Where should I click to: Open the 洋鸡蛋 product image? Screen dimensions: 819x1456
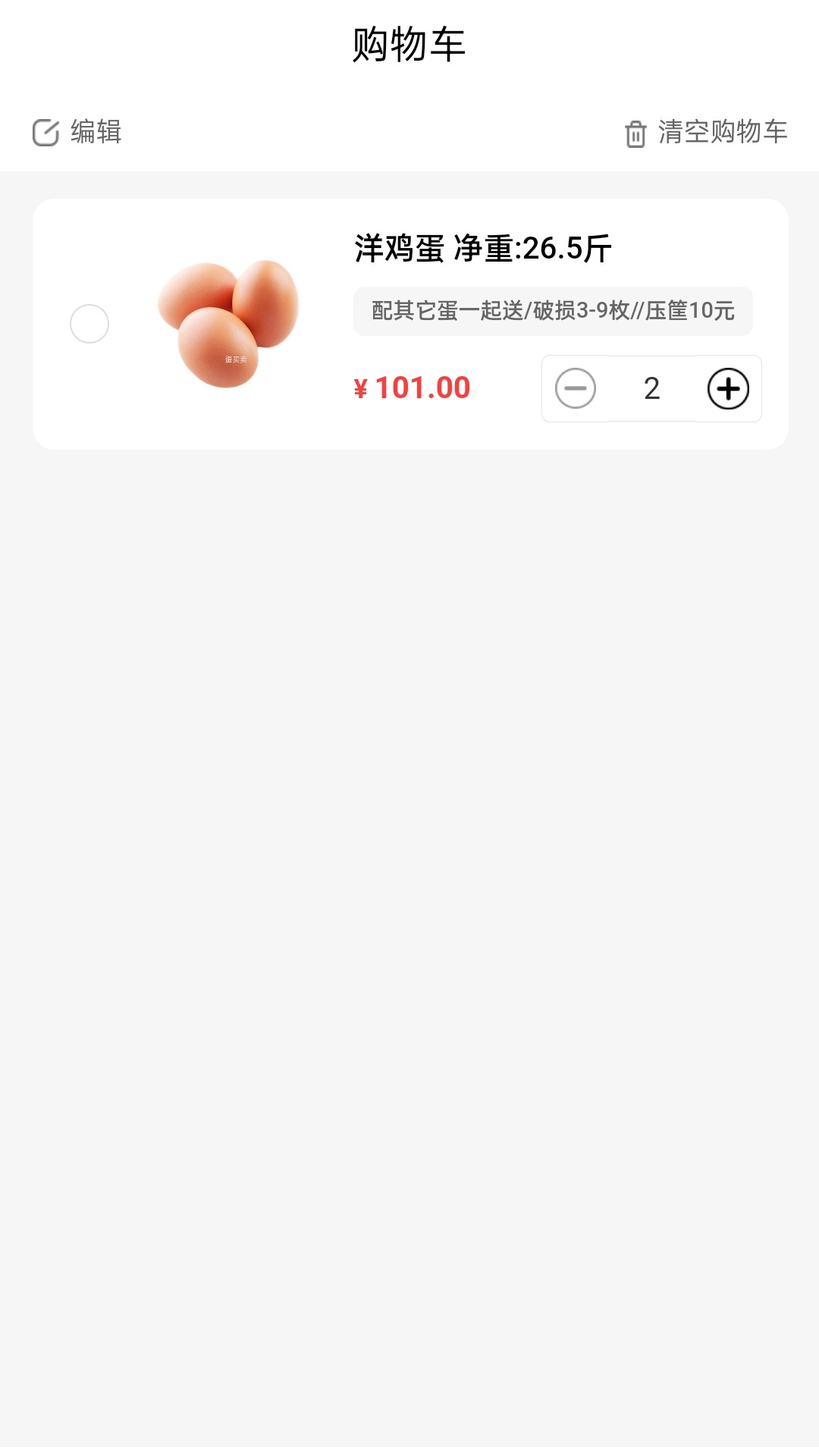[227, 324]
